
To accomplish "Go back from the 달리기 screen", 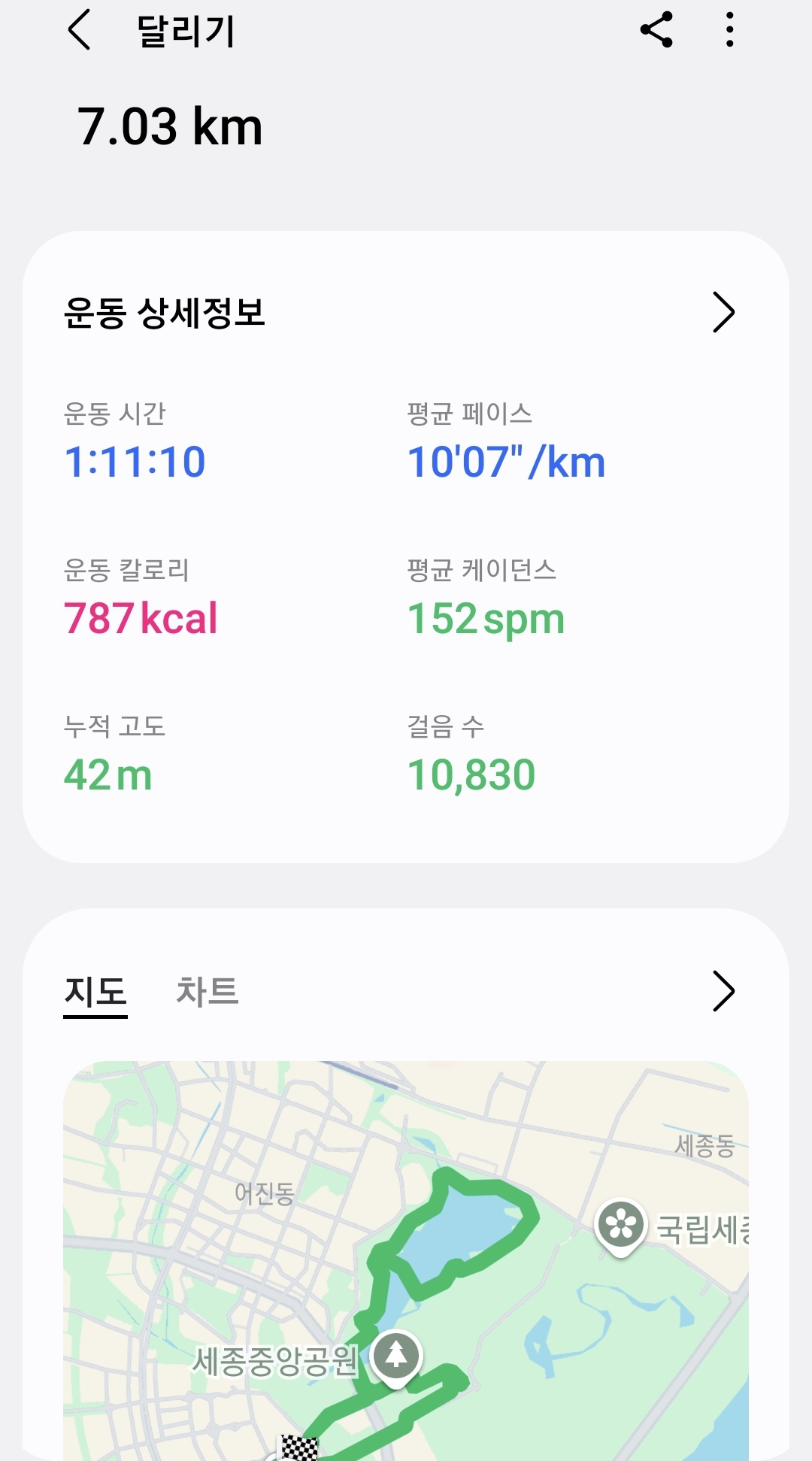I will tap(80, 30).
